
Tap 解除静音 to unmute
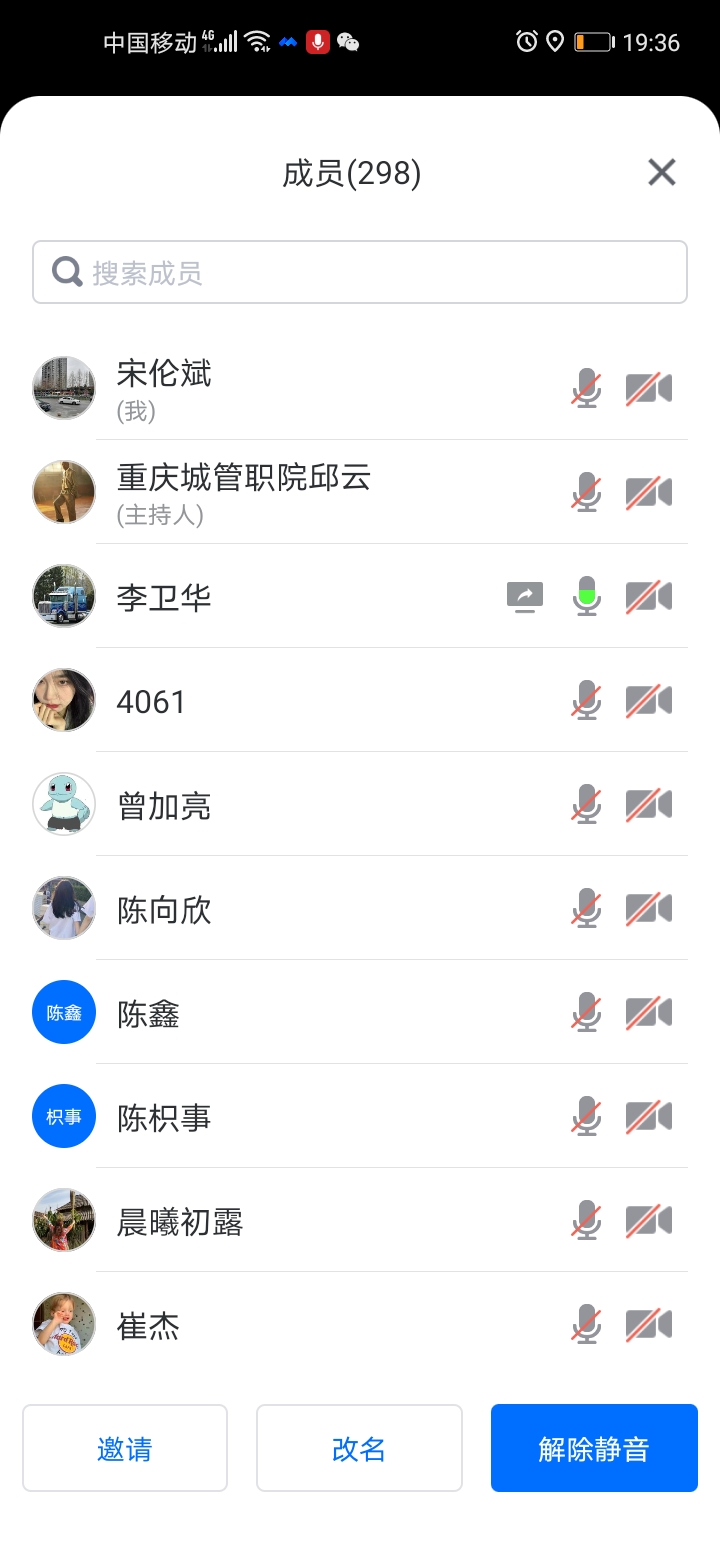point(594,1448)
